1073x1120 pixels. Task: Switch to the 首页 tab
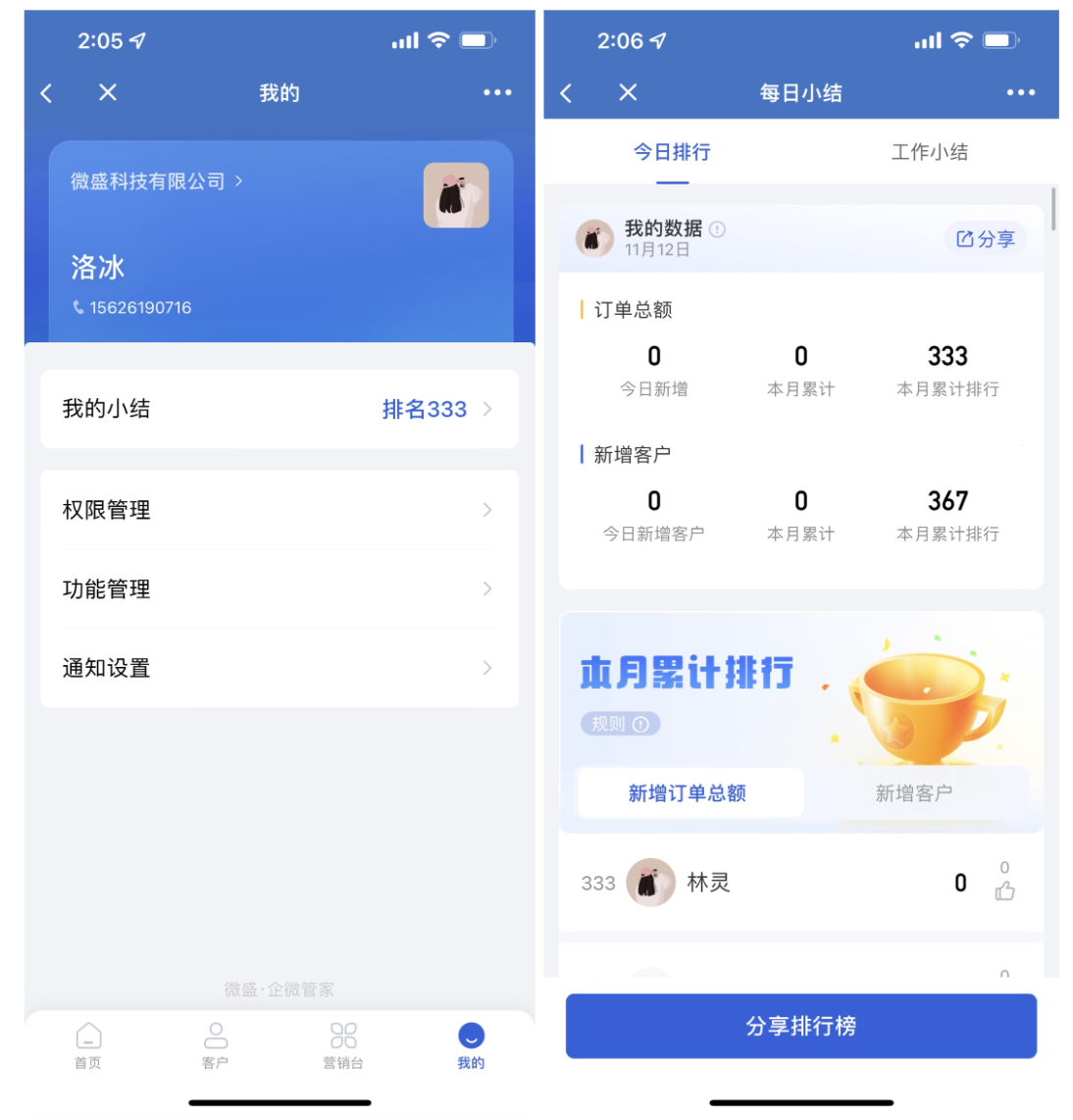[88, 1045]
